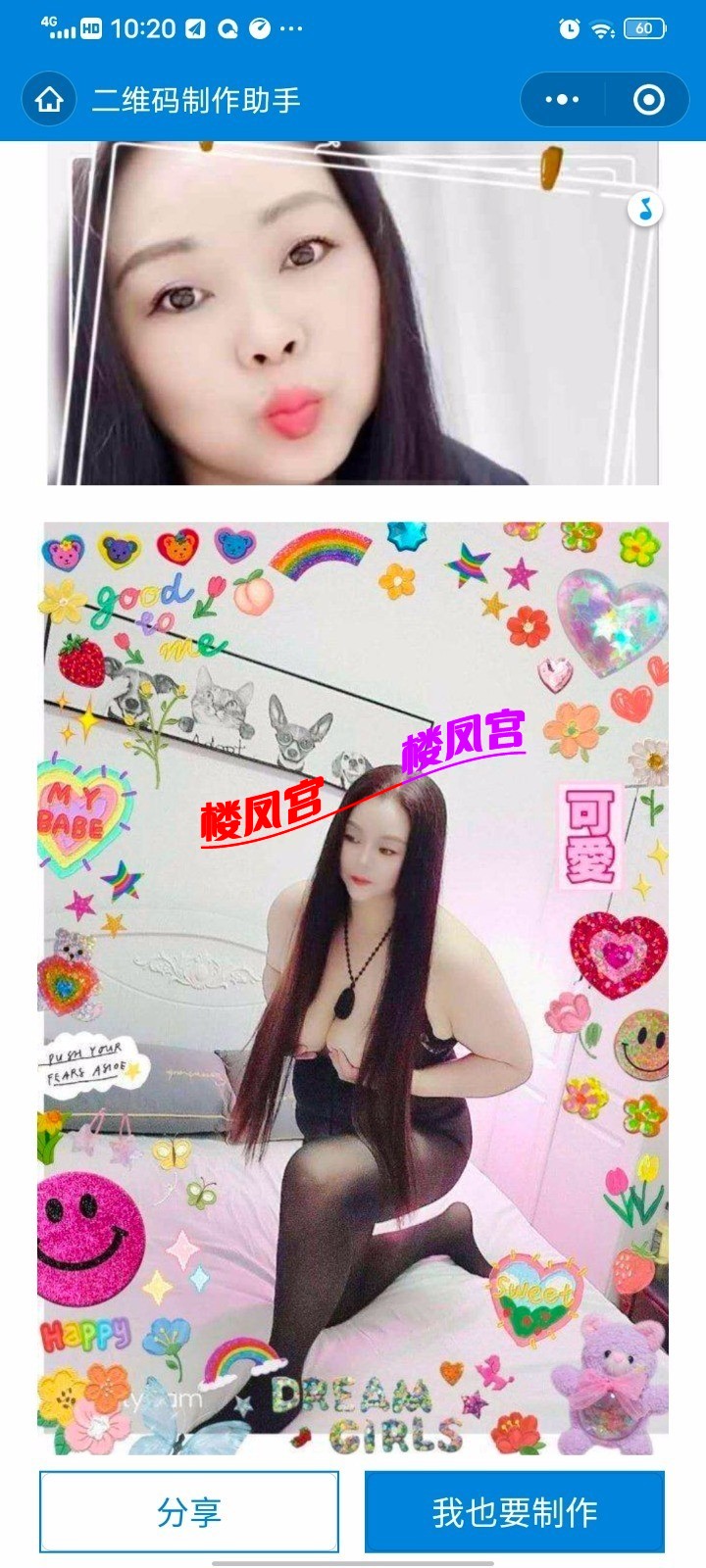Go to the mini program home page
Viewport: 706px width, 1568px height.
coord(49,100)
